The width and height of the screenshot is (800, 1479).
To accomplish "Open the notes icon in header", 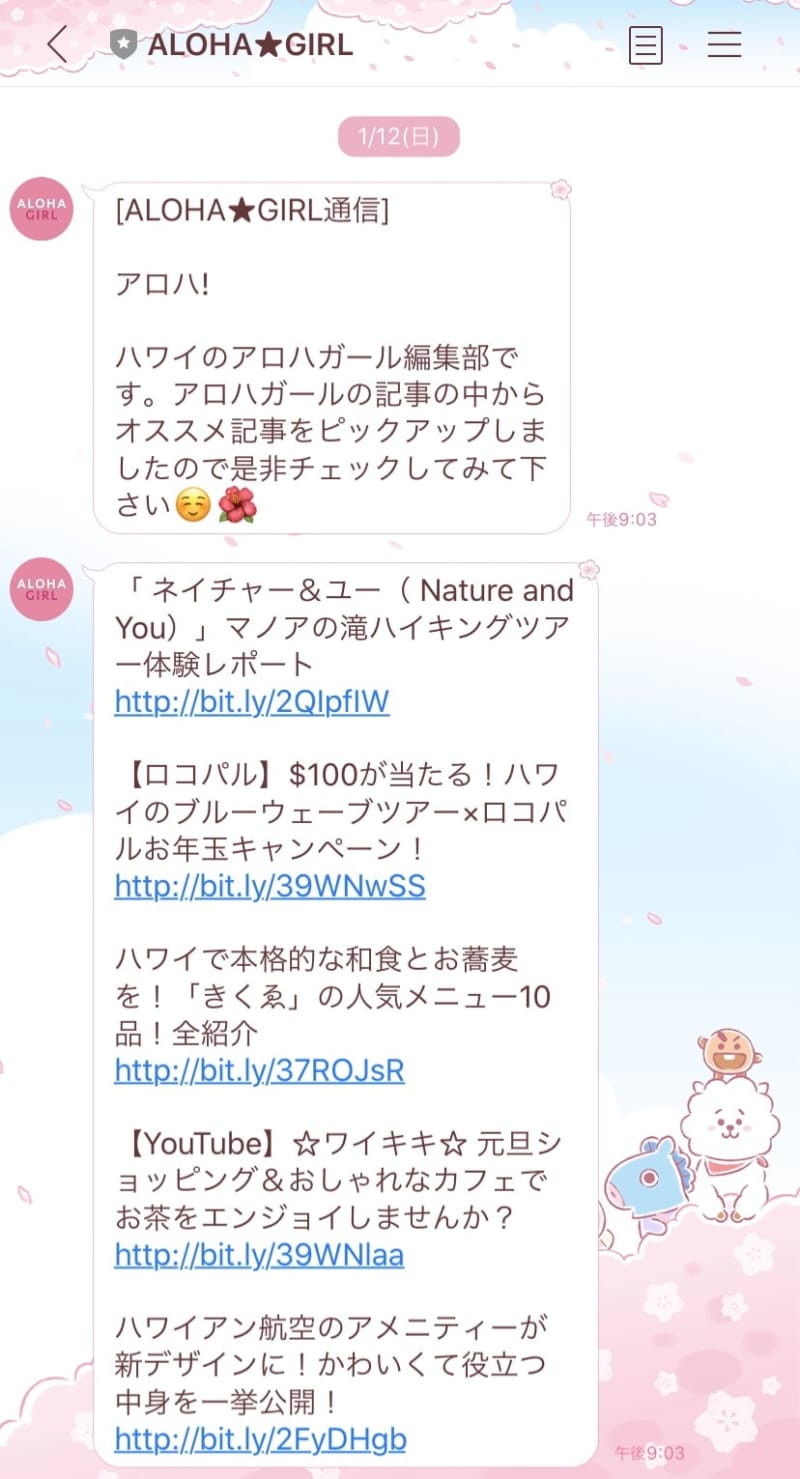I will tap(646, 45).
